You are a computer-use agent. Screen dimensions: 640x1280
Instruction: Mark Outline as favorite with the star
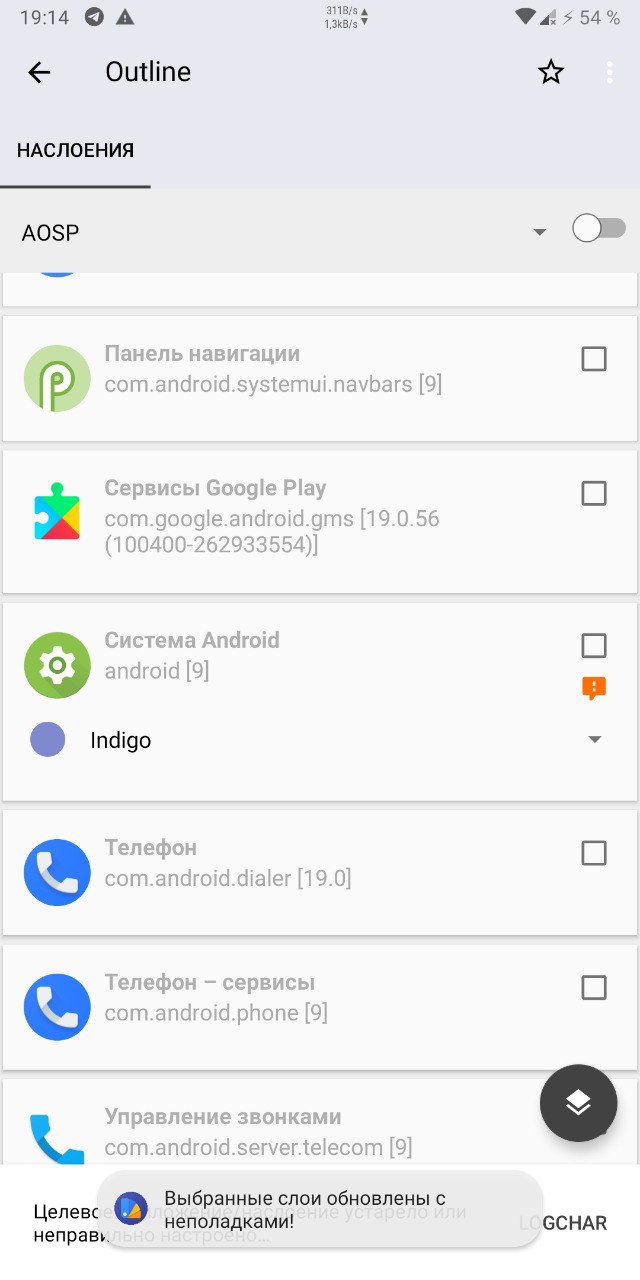pyautogui.click(x=551, y=72)
